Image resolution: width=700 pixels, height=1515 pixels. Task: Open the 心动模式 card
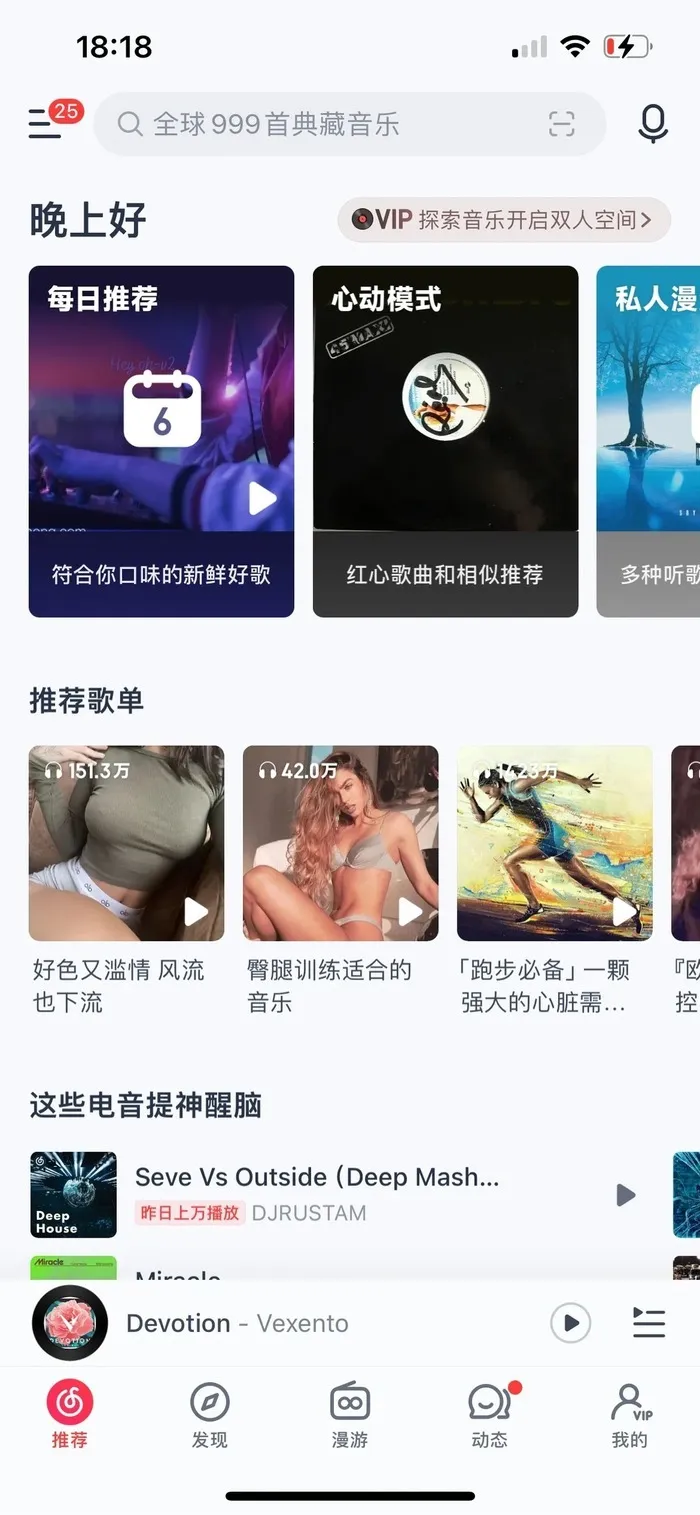445,440
